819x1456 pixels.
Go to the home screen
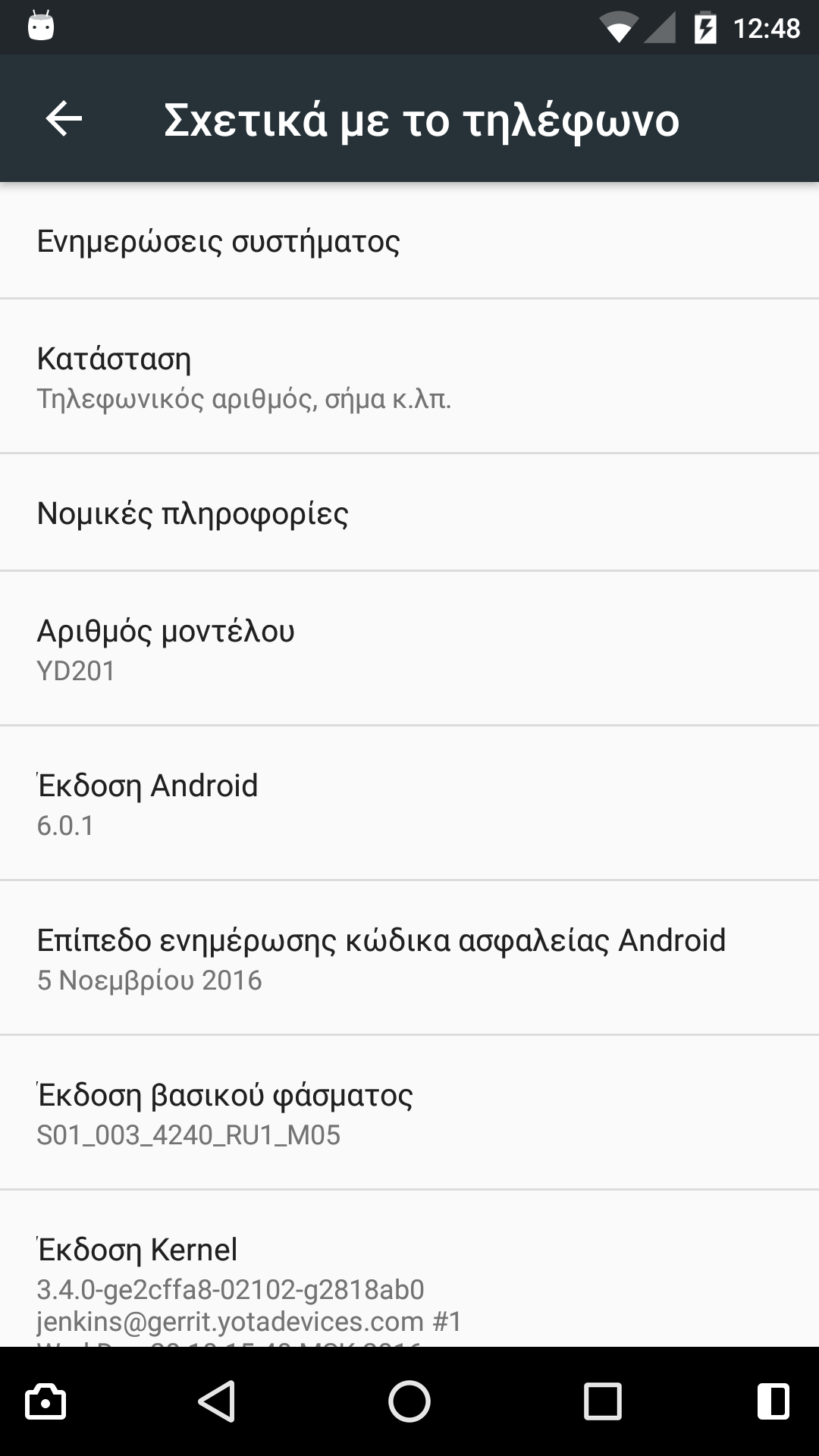409,1401
